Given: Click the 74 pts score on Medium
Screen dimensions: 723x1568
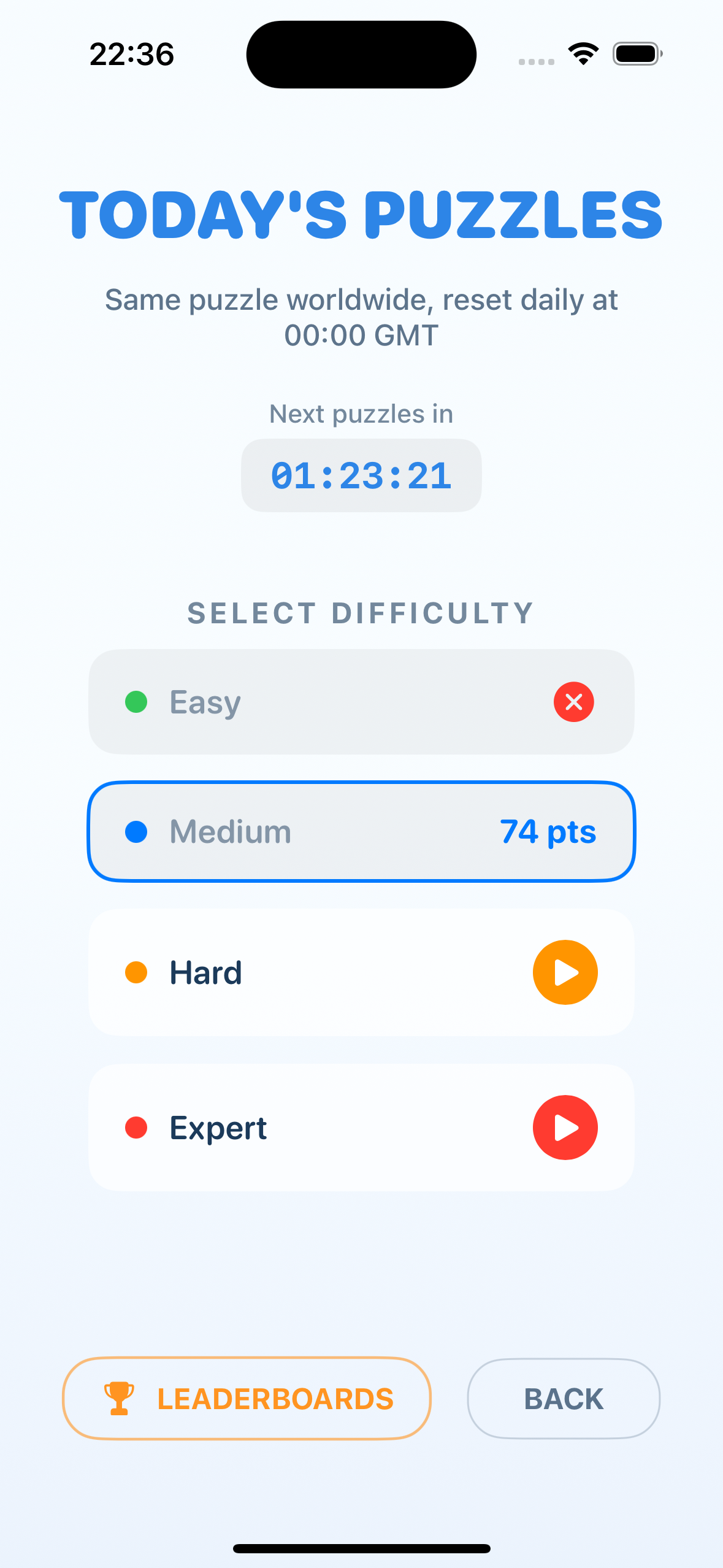Looking at the screenshot, I should 546,831.
